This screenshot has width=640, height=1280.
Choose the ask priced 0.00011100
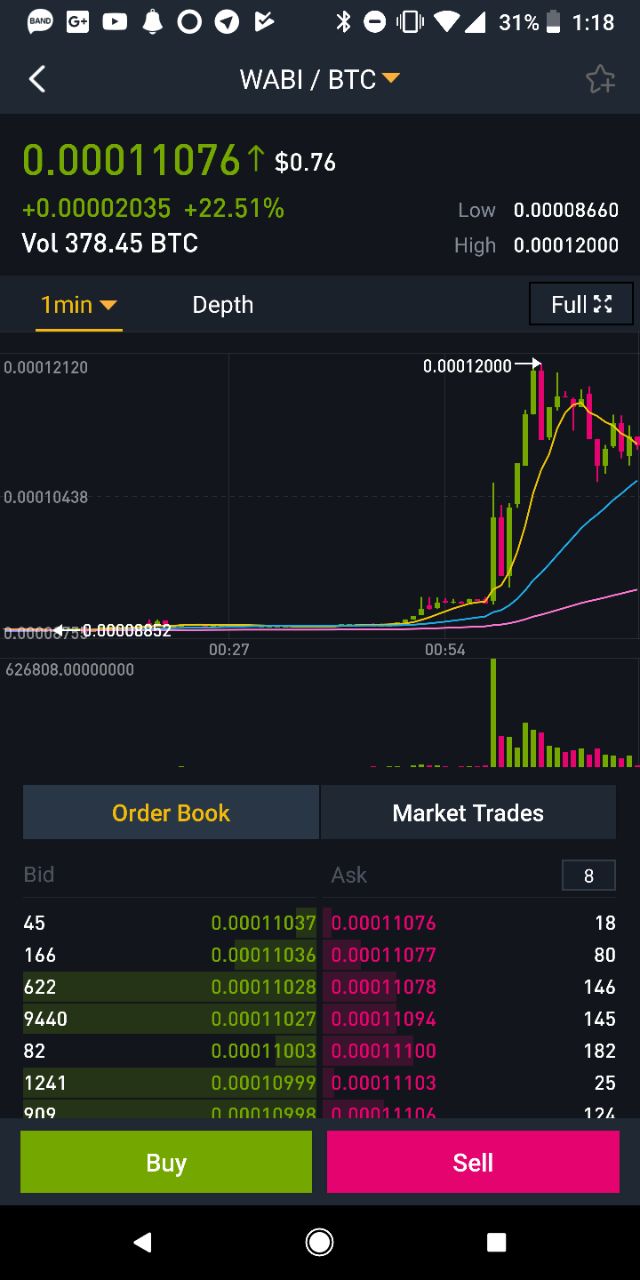pos(384,1051)
